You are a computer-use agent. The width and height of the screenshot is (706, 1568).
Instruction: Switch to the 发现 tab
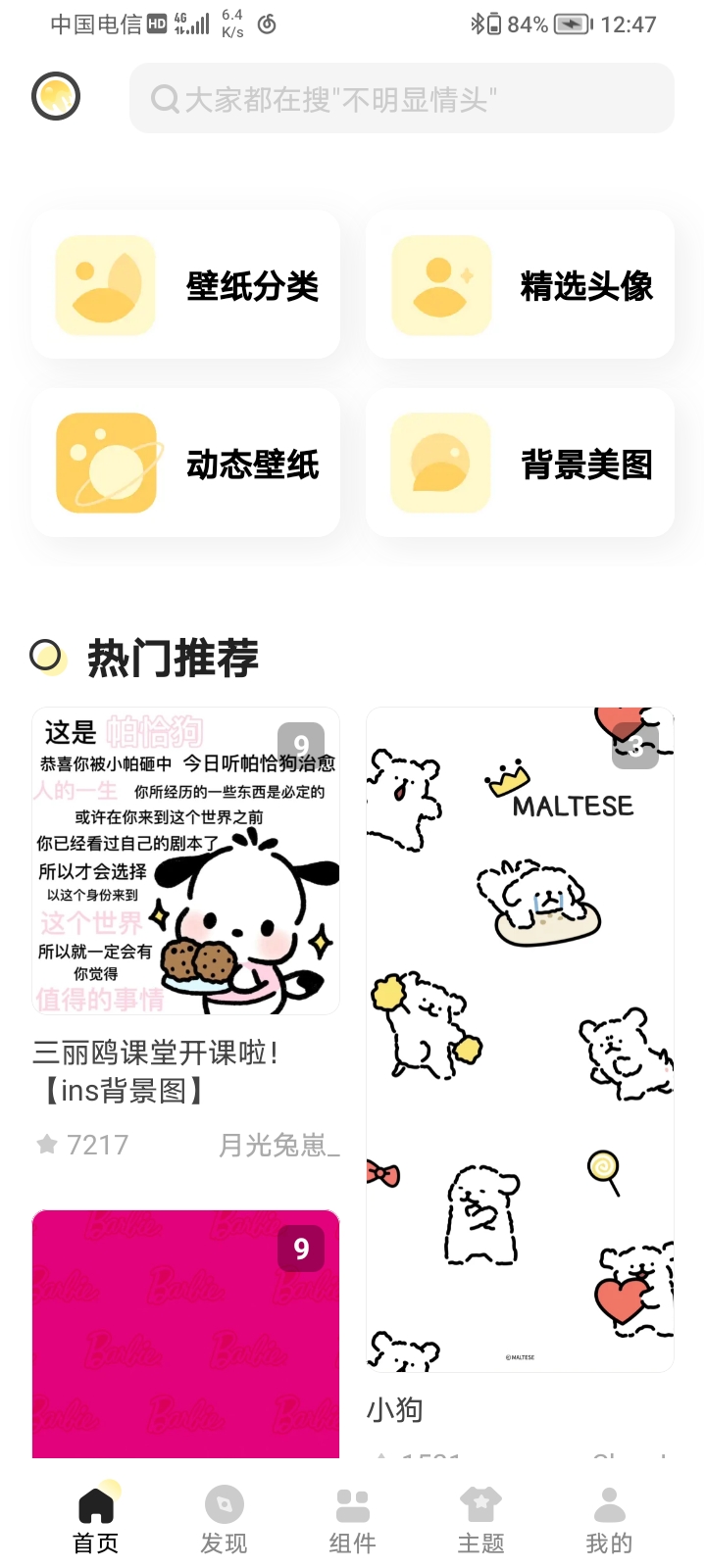click(x=225, y=1520)
